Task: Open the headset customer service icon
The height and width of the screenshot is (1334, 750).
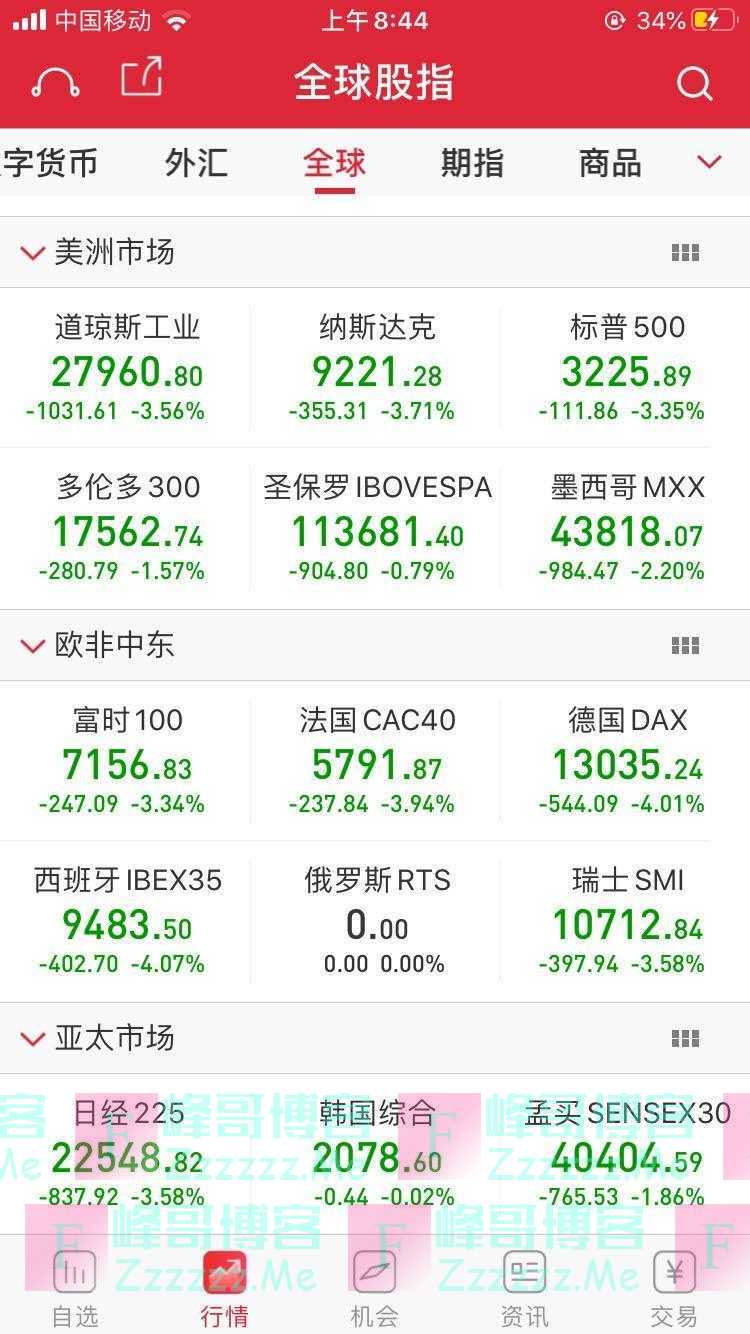Action: pyautogui.click(x=56, y=83)
